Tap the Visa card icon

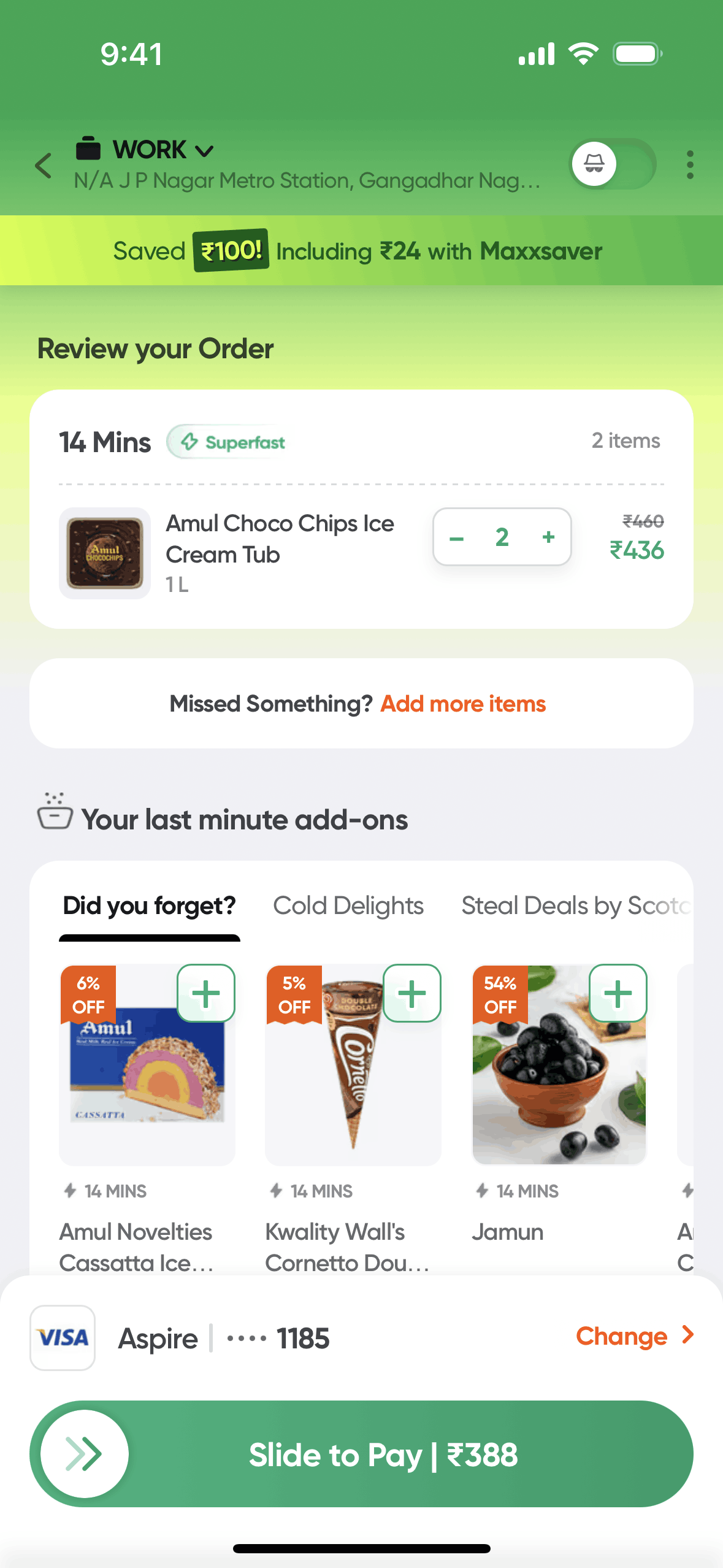62,1338
